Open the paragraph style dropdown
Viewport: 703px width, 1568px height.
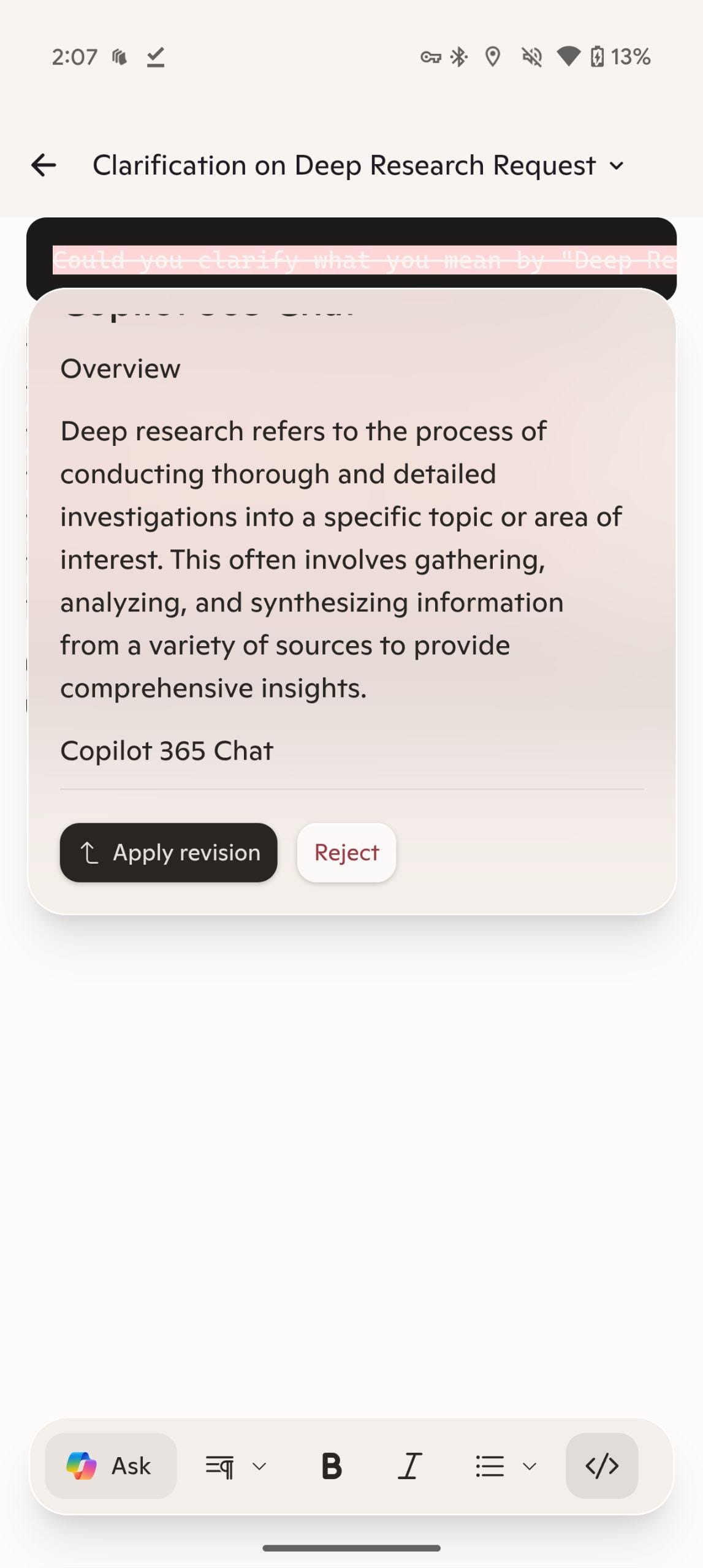point(235,1466)
